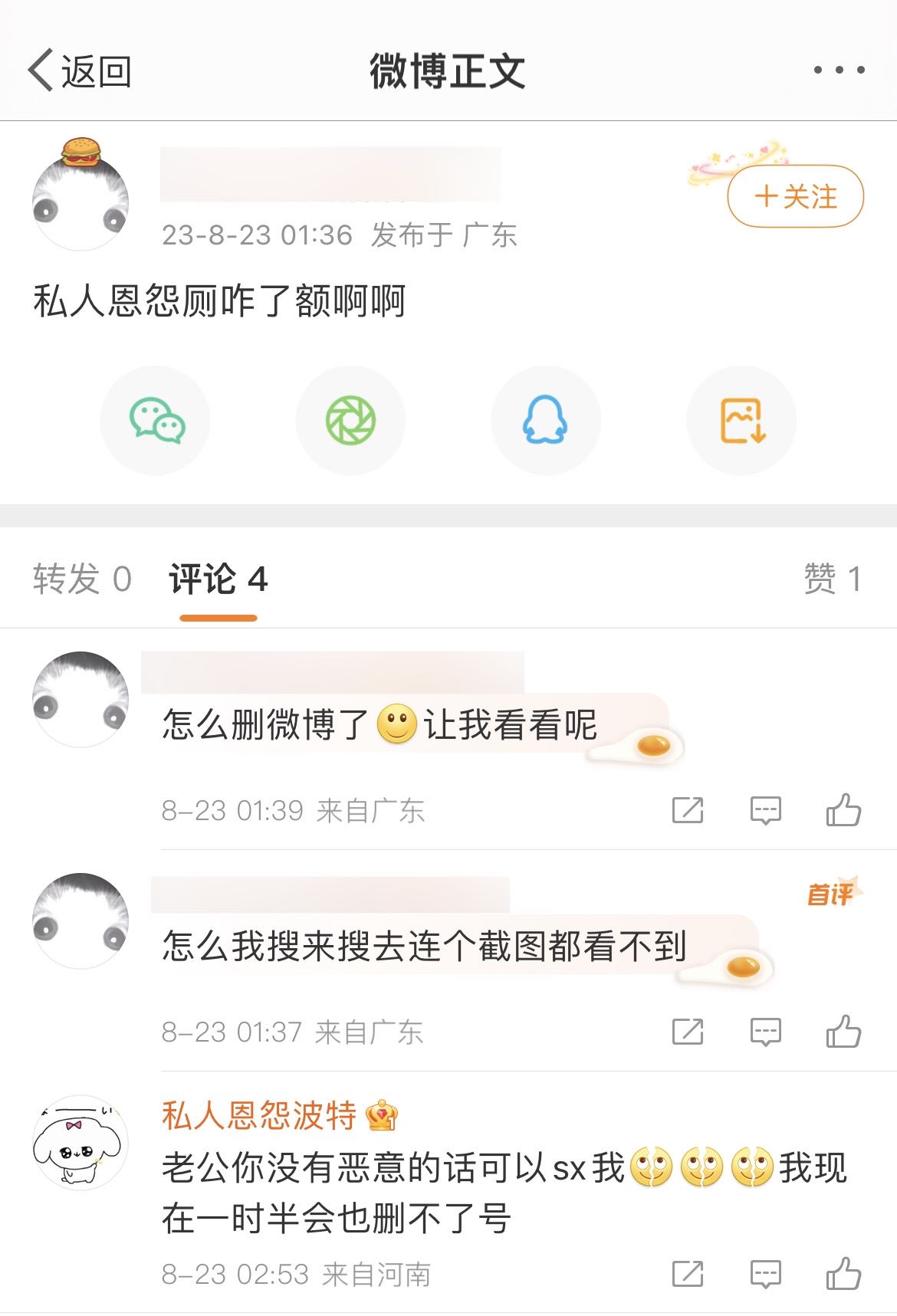This screenshot has height=1316, width=897.
Task: Select the 评论 tab
Action: [219, 579]
